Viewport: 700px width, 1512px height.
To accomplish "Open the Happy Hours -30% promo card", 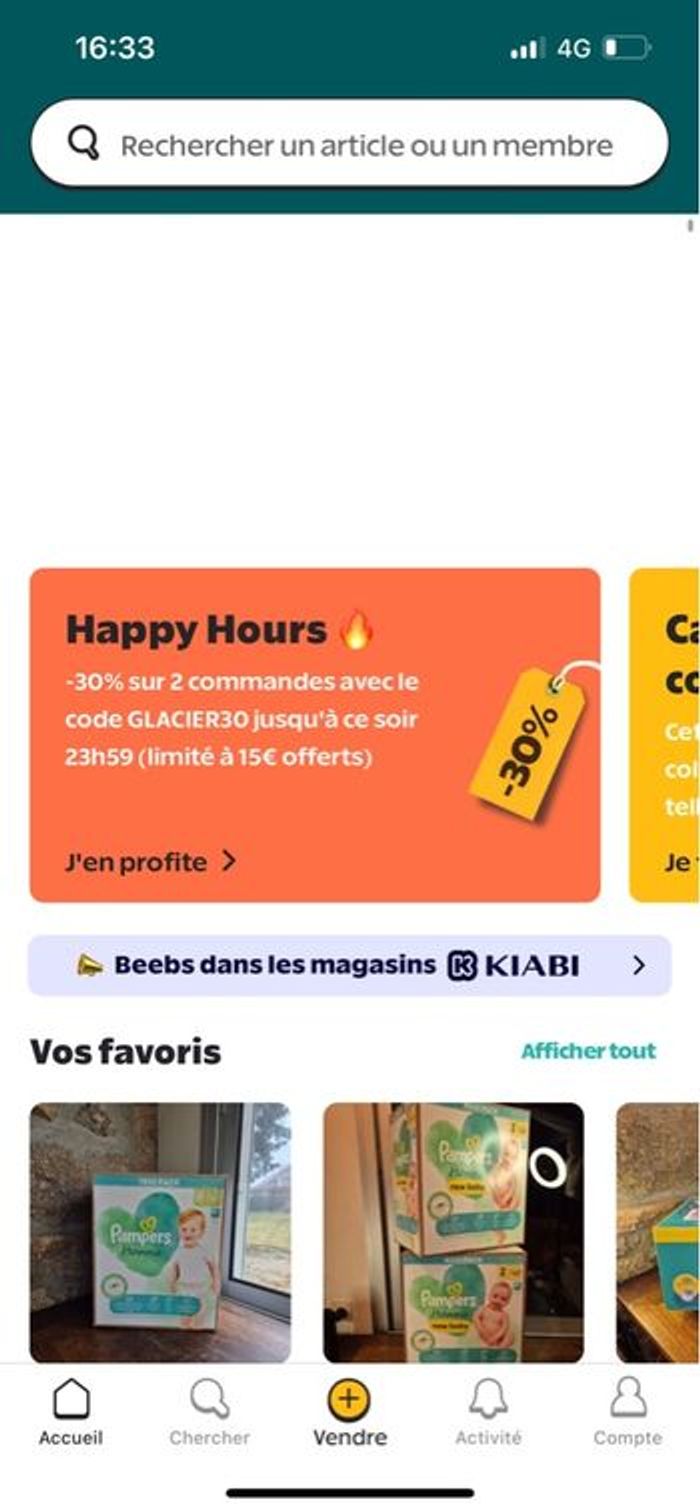I will [x=315, y=735].
